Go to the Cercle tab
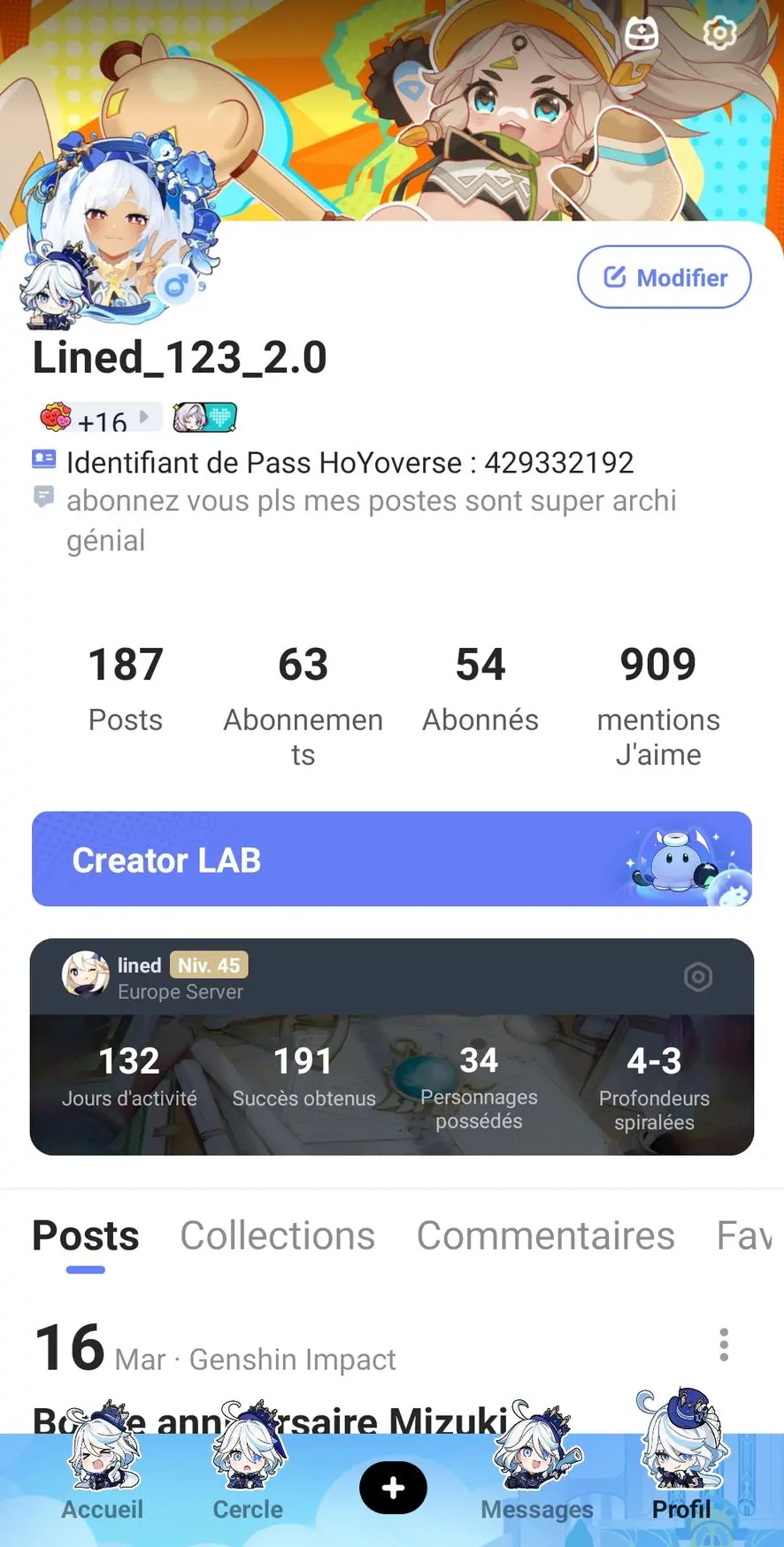784x1547 pixels. 248,1489
